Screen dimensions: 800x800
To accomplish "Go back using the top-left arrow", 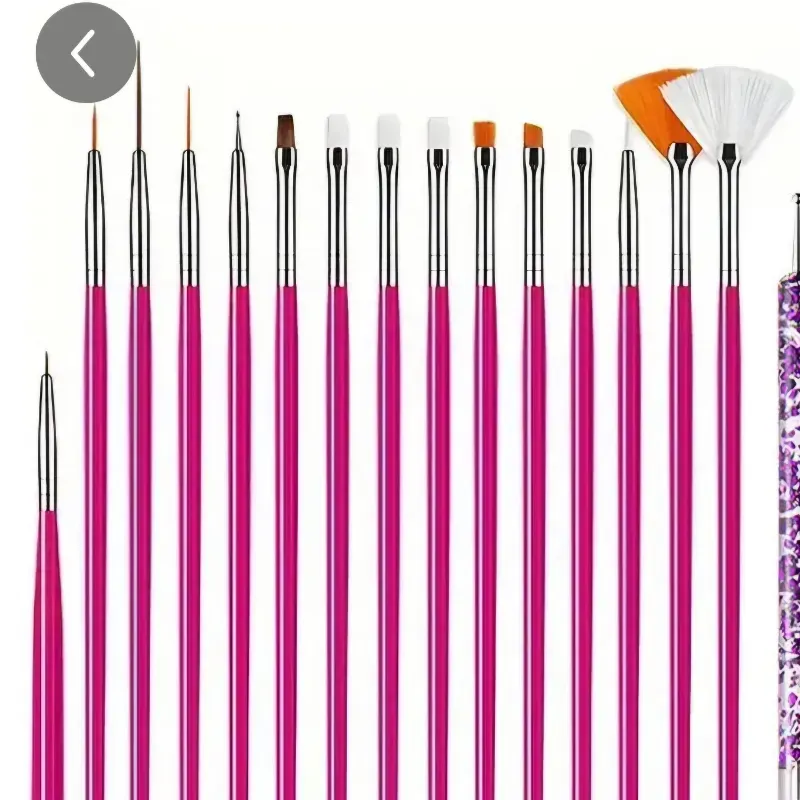I will [x=85, y=53].
